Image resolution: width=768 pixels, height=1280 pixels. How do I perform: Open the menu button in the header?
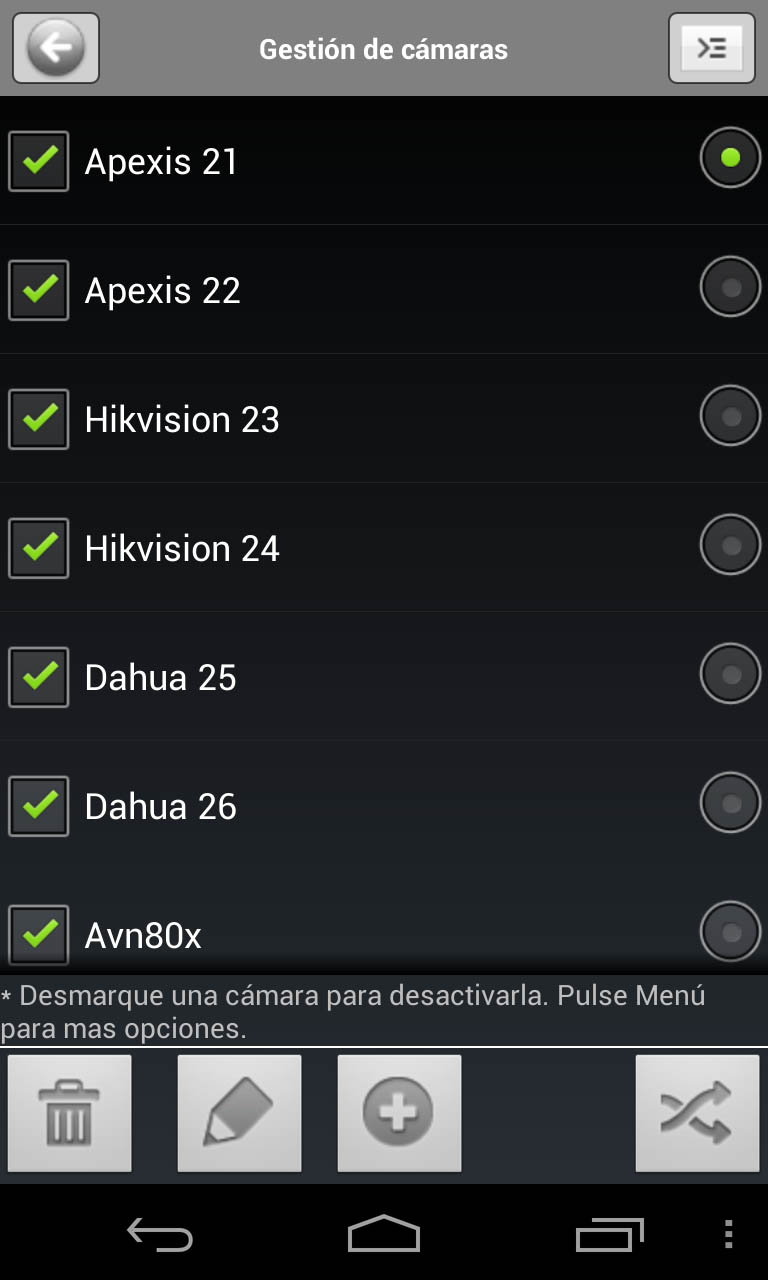[x=711, y=47]
